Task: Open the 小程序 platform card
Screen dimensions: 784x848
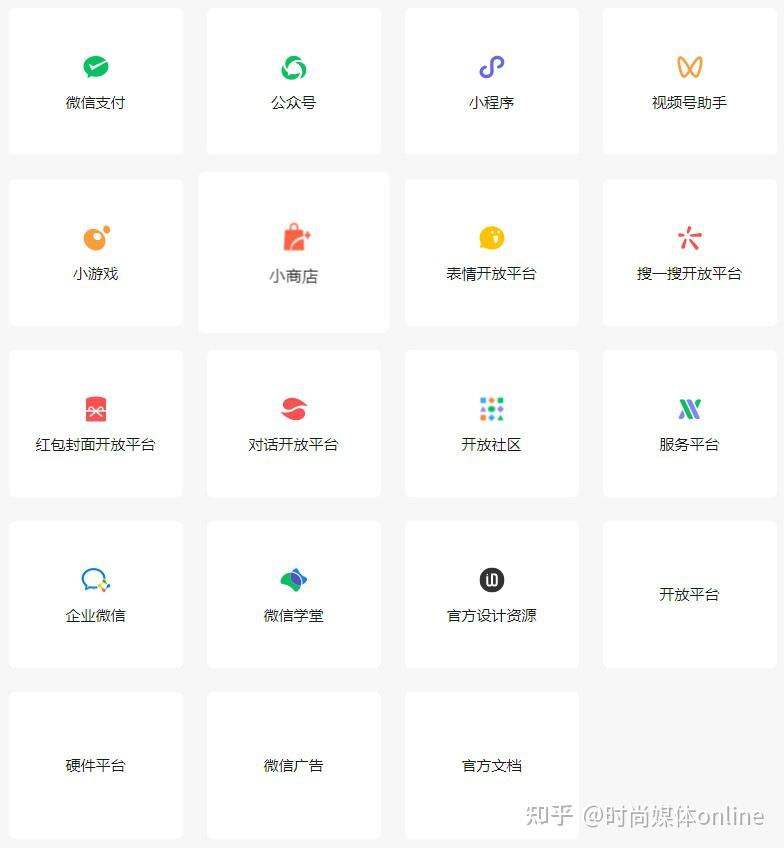Action: [491, 83]
